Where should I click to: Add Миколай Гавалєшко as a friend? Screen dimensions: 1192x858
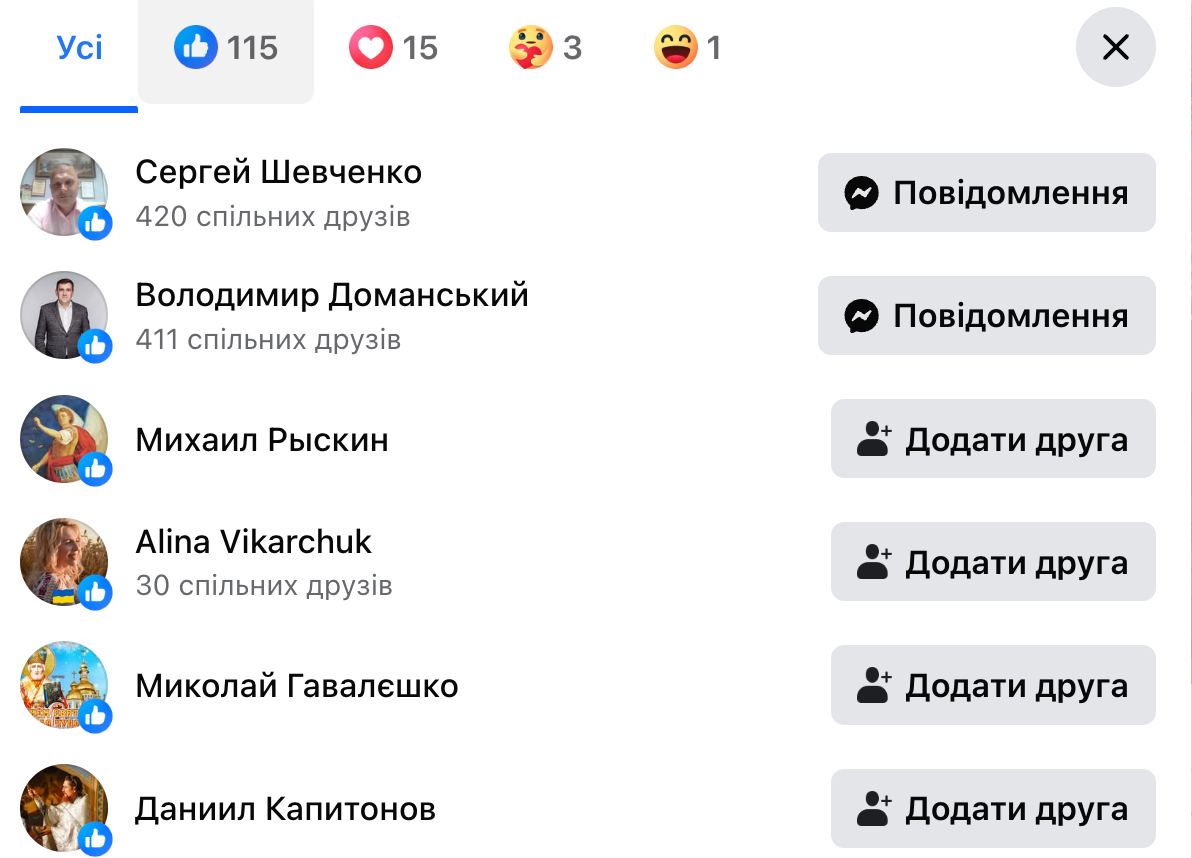(x=992, y=685)
